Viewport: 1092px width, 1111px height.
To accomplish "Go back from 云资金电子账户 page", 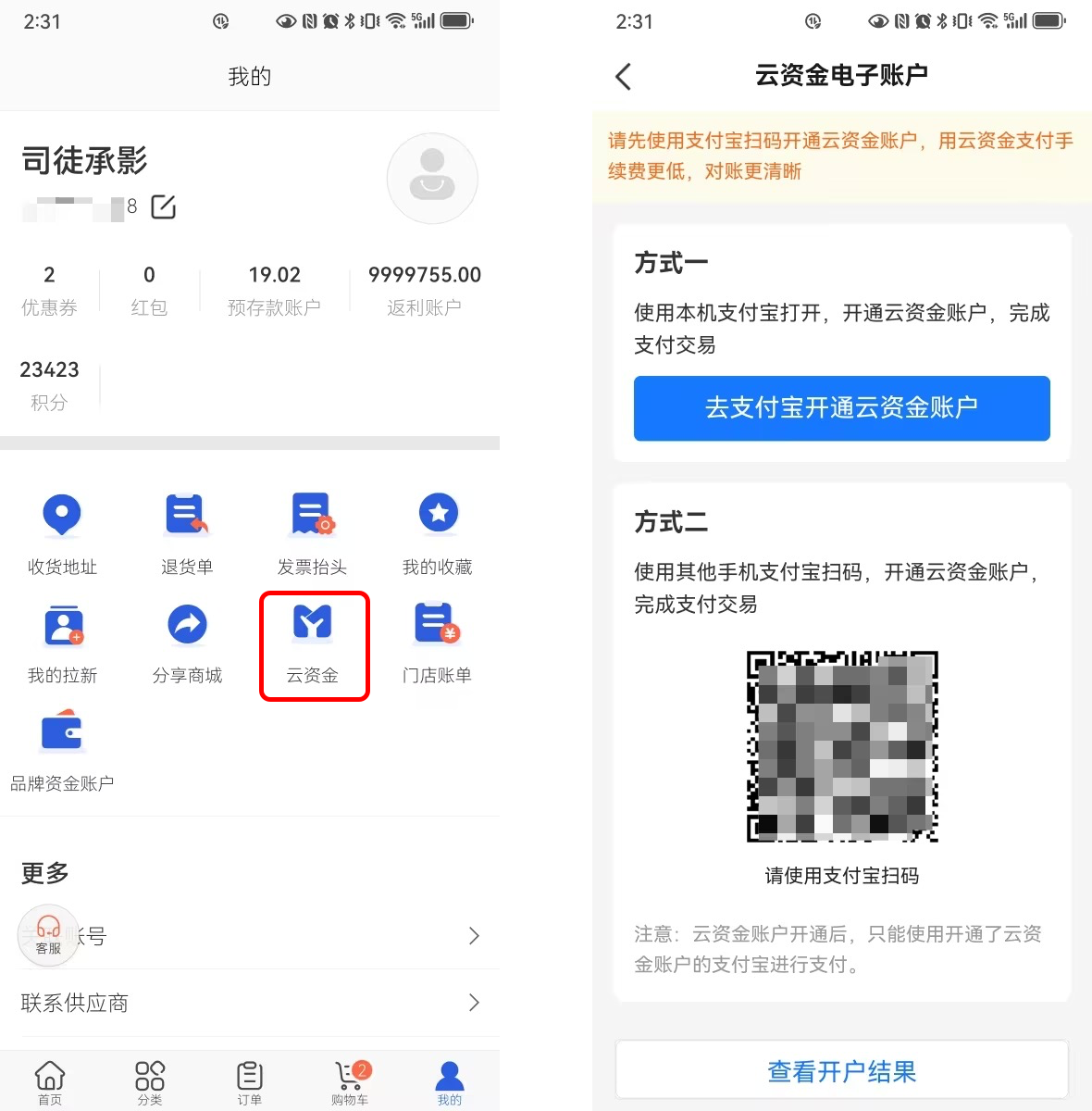I will coord(624,77).
